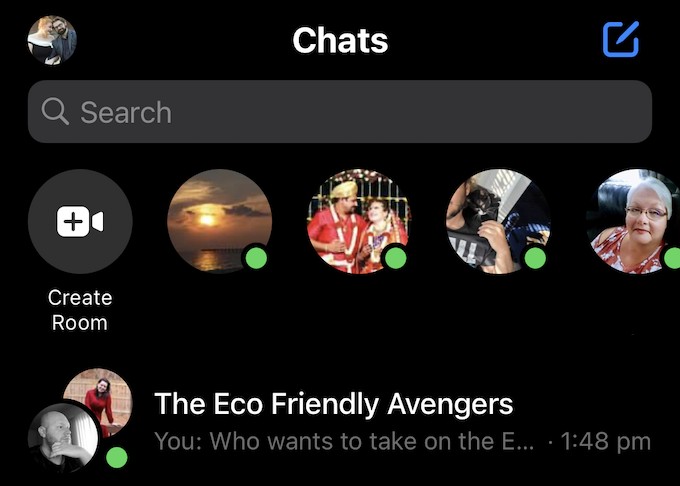Tap the Search field
The width and height of the screenshot is (680, 486).
tap(340, 112)
